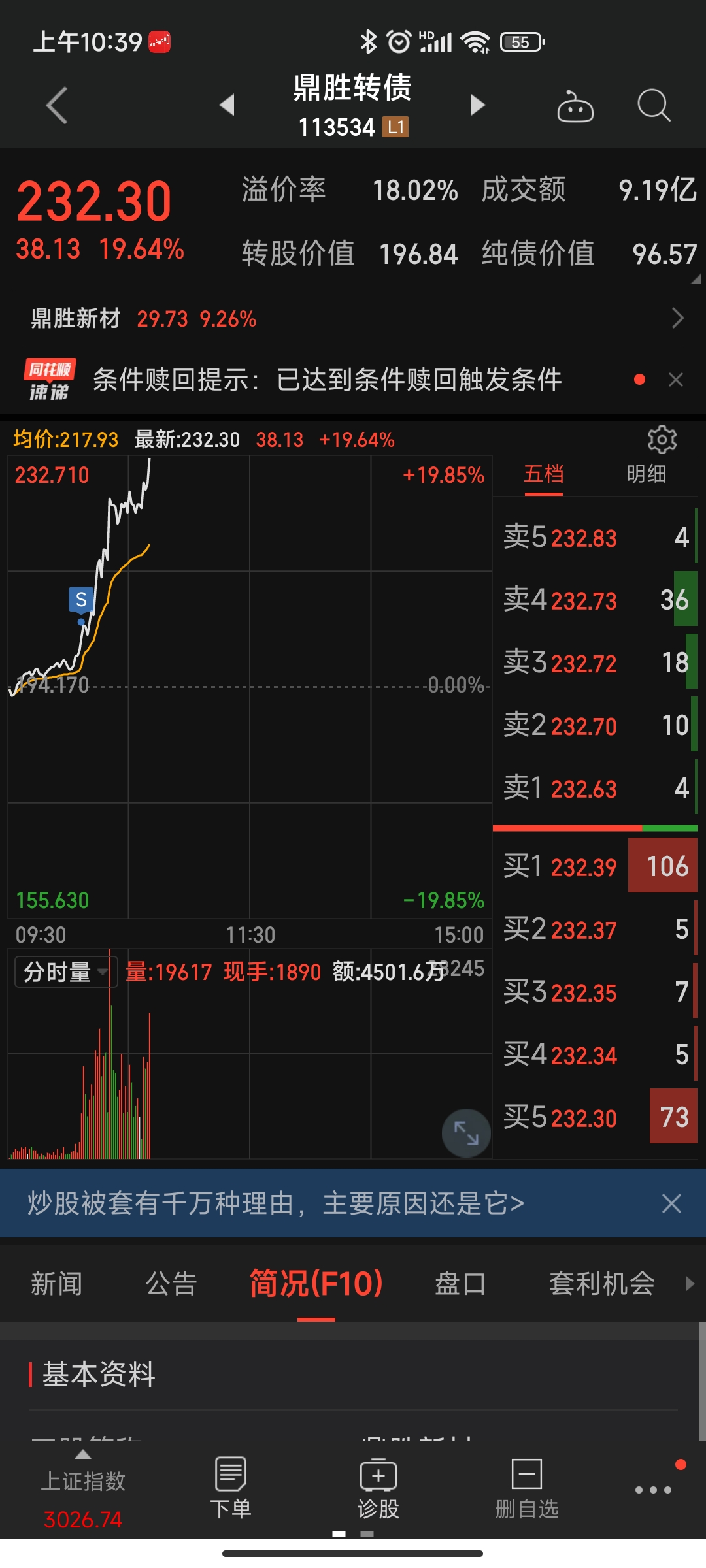Switch to the next stock
The image size is (706, 1568).
point(478,105)
